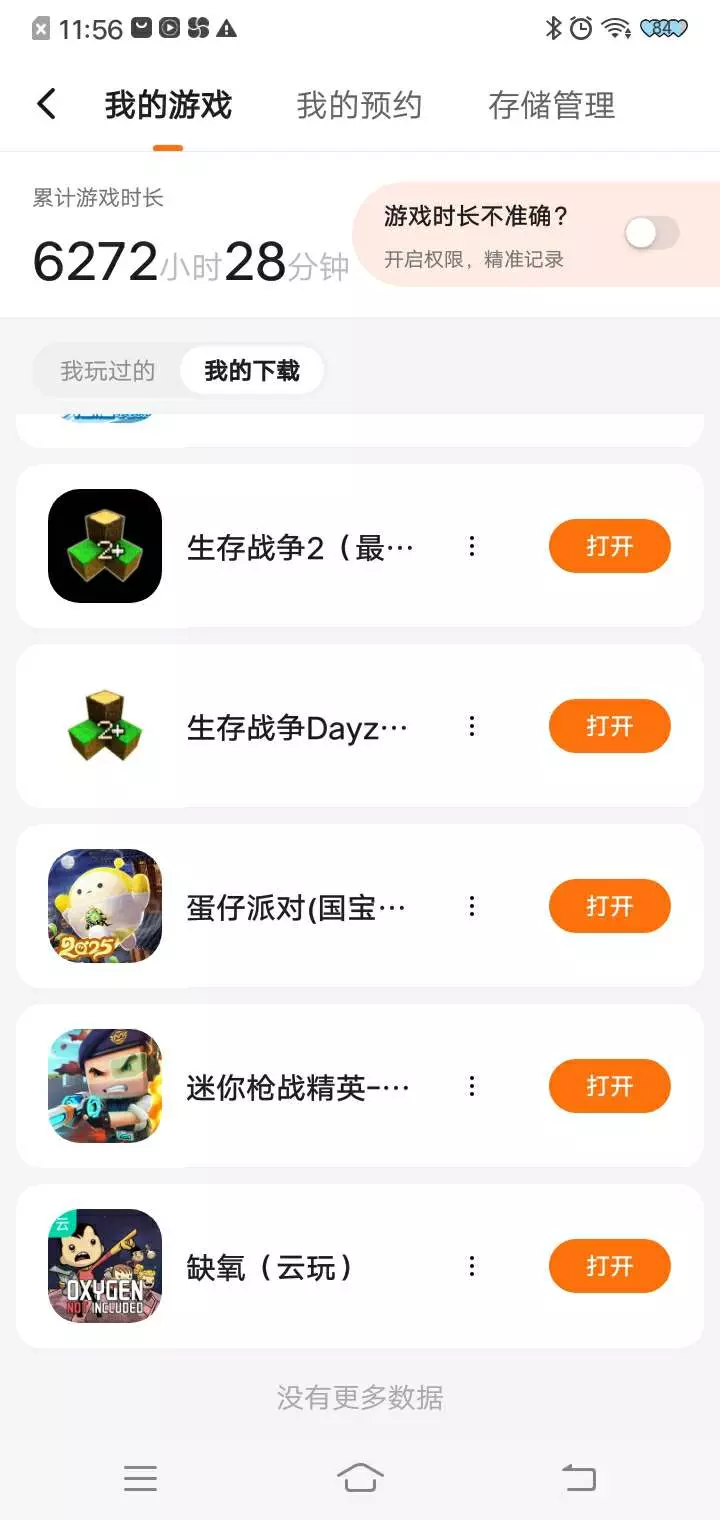The image size is (720, 1520).
Task: View more options for 缺氧（云玩）
Action: pyautogui.click(x=472, y=1266)
